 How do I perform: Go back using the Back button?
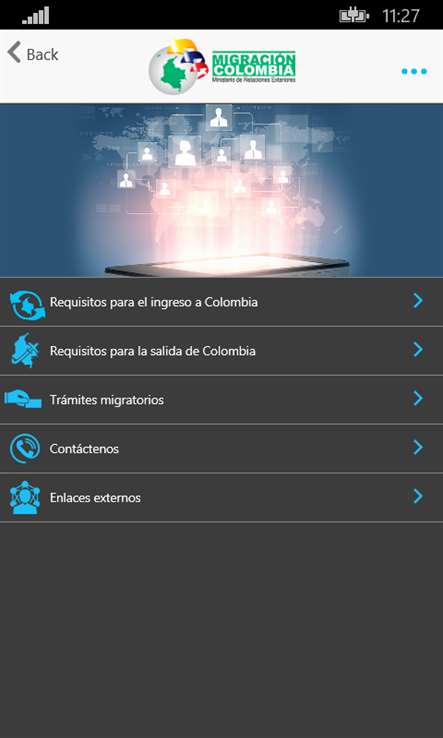click(x=33, y=53)
